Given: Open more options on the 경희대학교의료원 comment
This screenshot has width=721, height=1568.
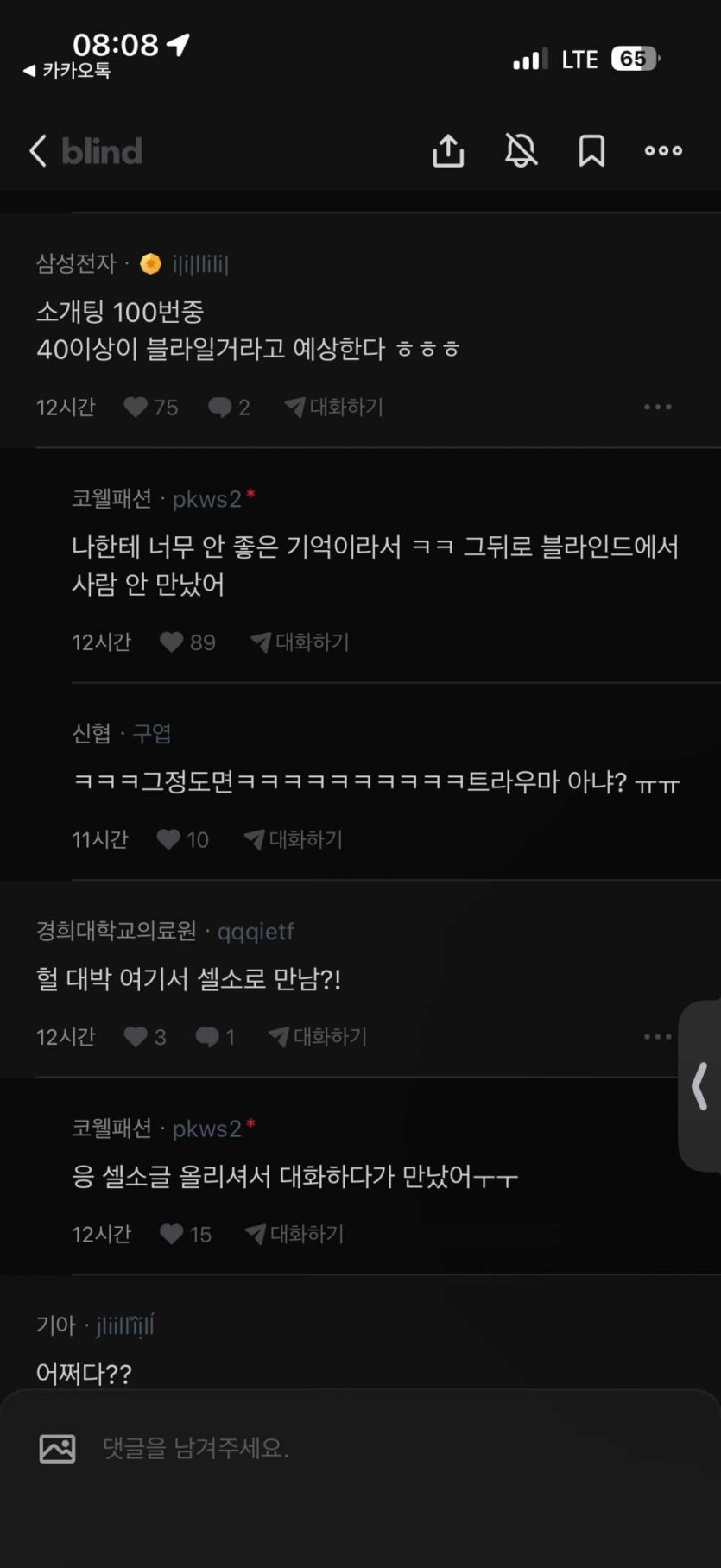Looking at the screenshot, I should tap(657, 1036).
